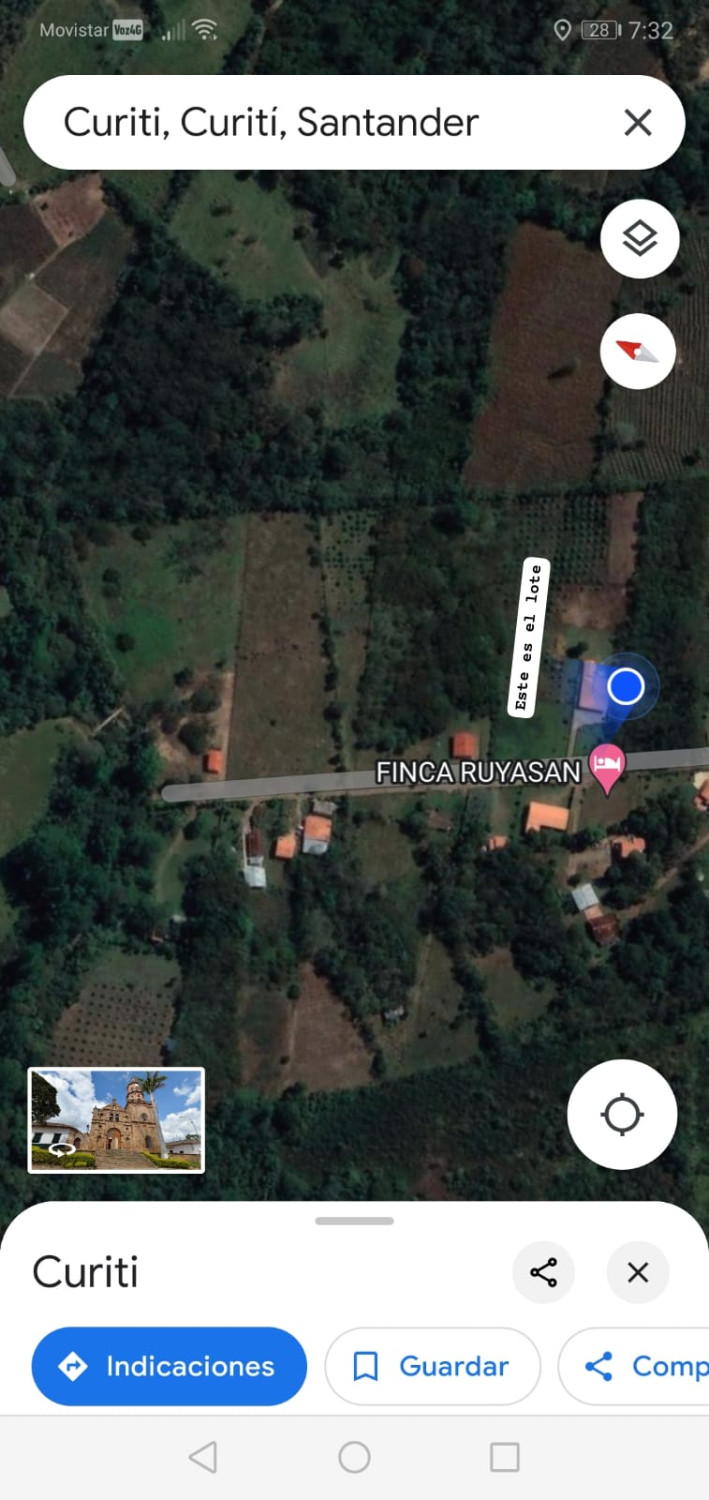Expand the place sheet using its handle
This screenshot has height=1500, width=709.
coord(354,1221)
